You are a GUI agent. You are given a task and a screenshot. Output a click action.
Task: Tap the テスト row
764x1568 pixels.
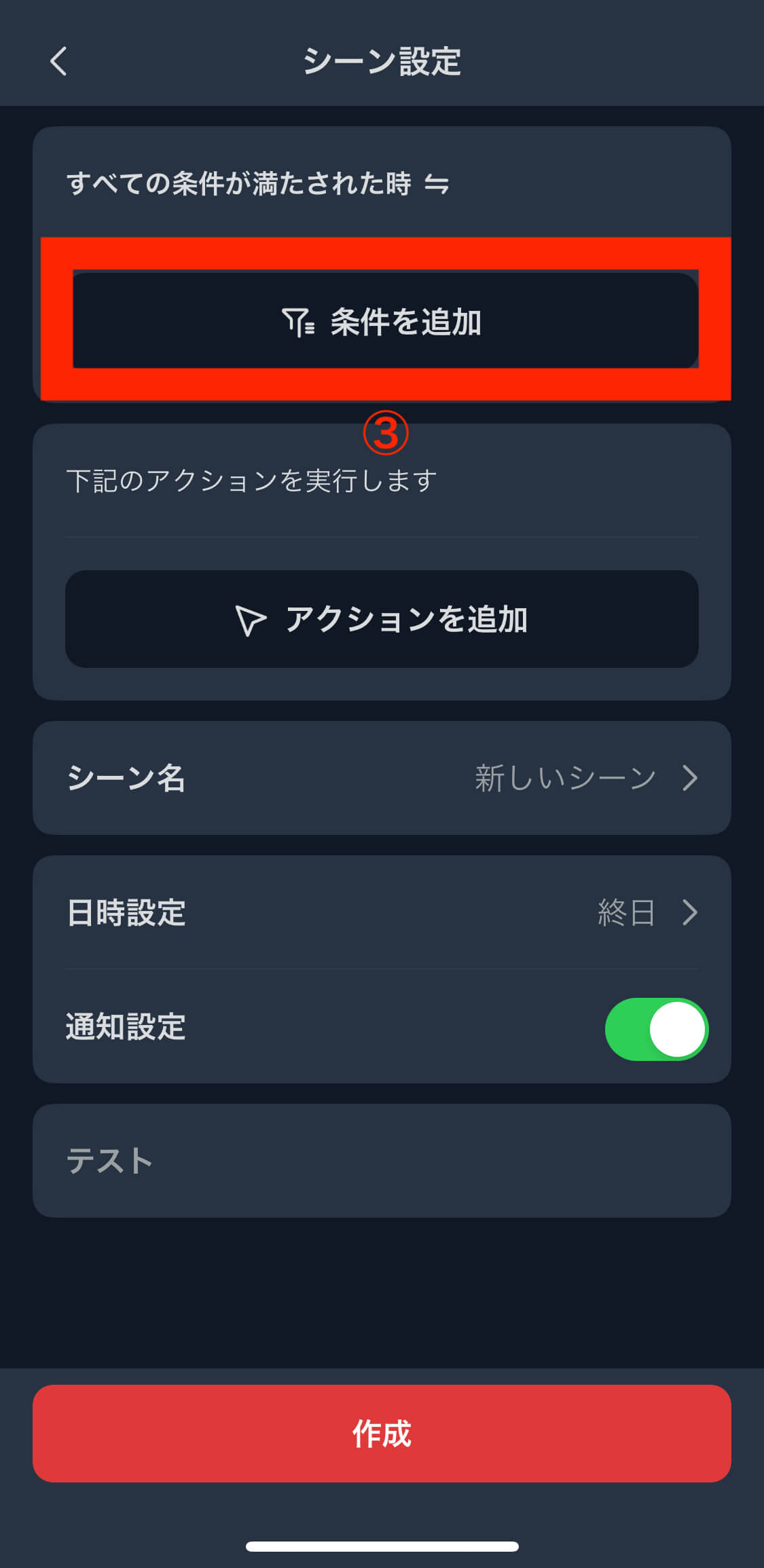click(x=382, y=1161)
